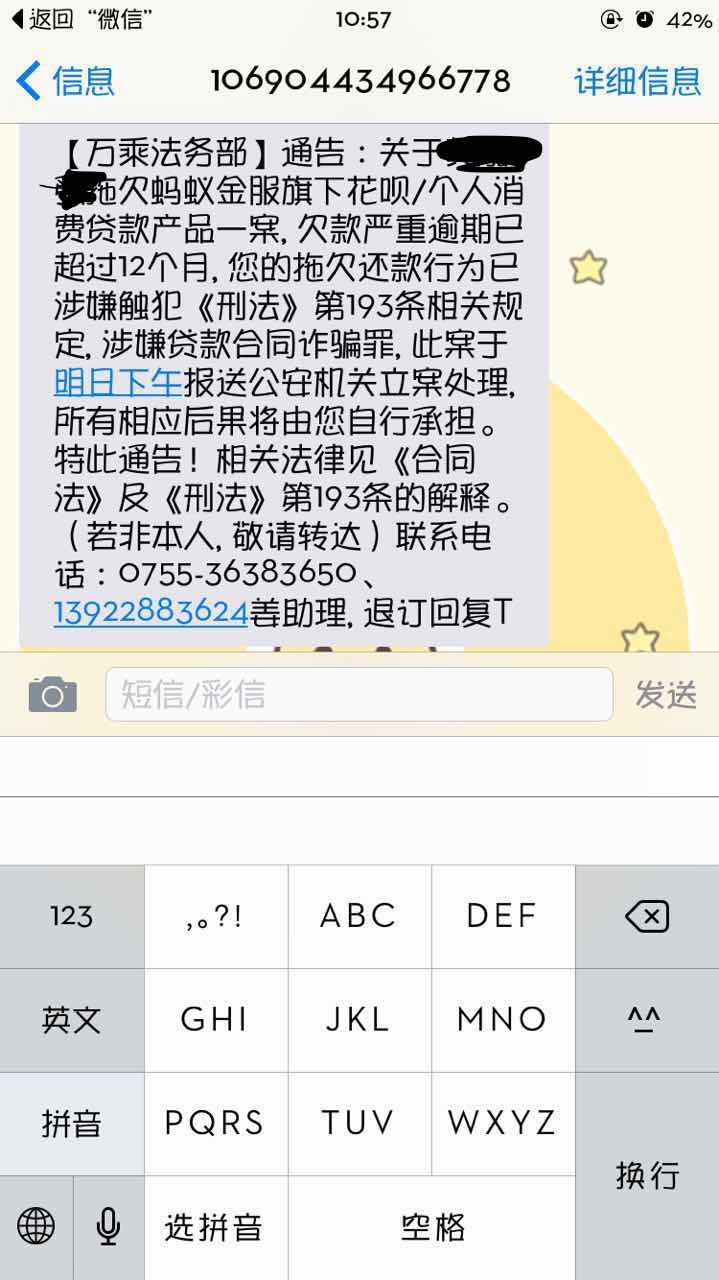Viewport: 719px width, 1280px height.
Task: Tap the 空格 space key
Action: coord(432,1226)
